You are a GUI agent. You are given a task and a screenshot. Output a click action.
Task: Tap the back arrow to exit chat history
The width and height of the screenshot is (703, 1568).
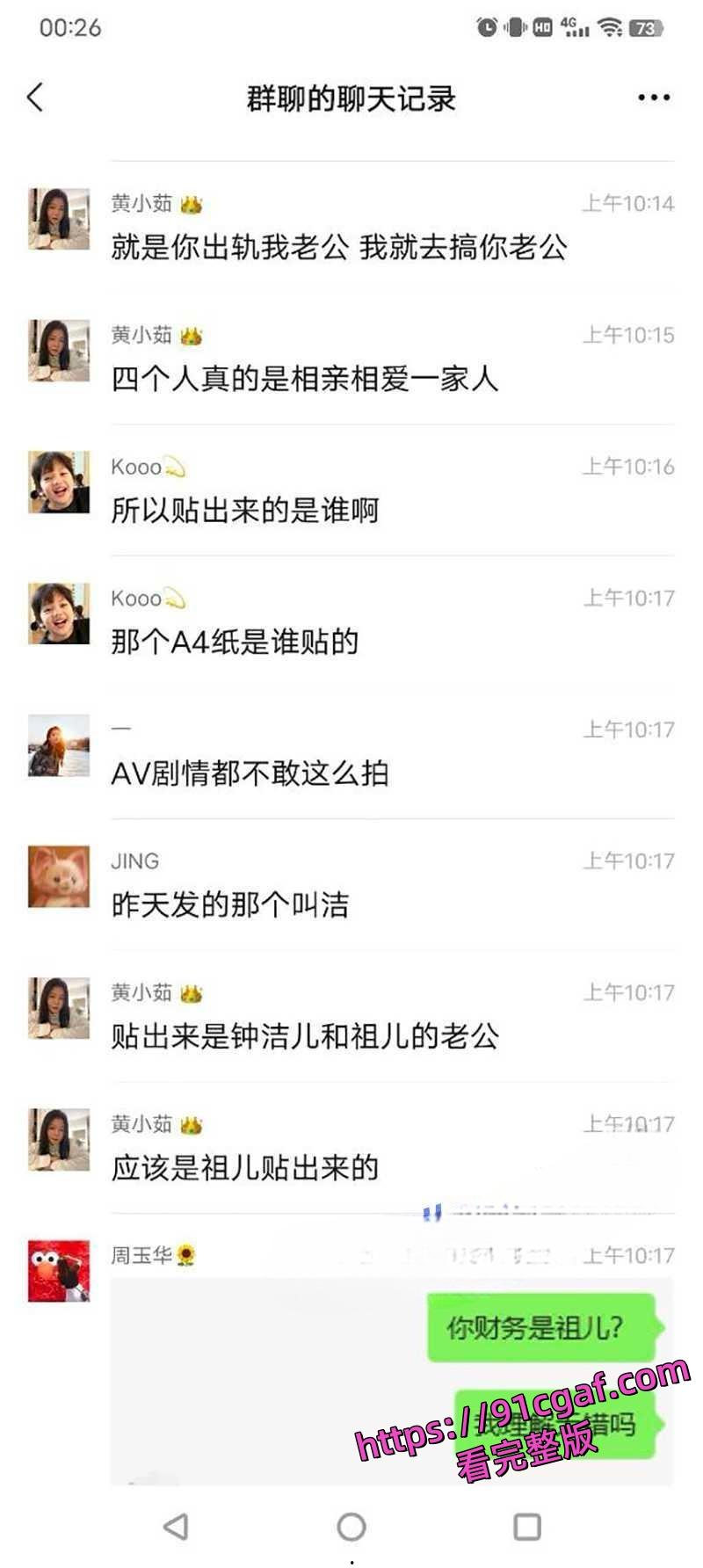tap(35, 98)
